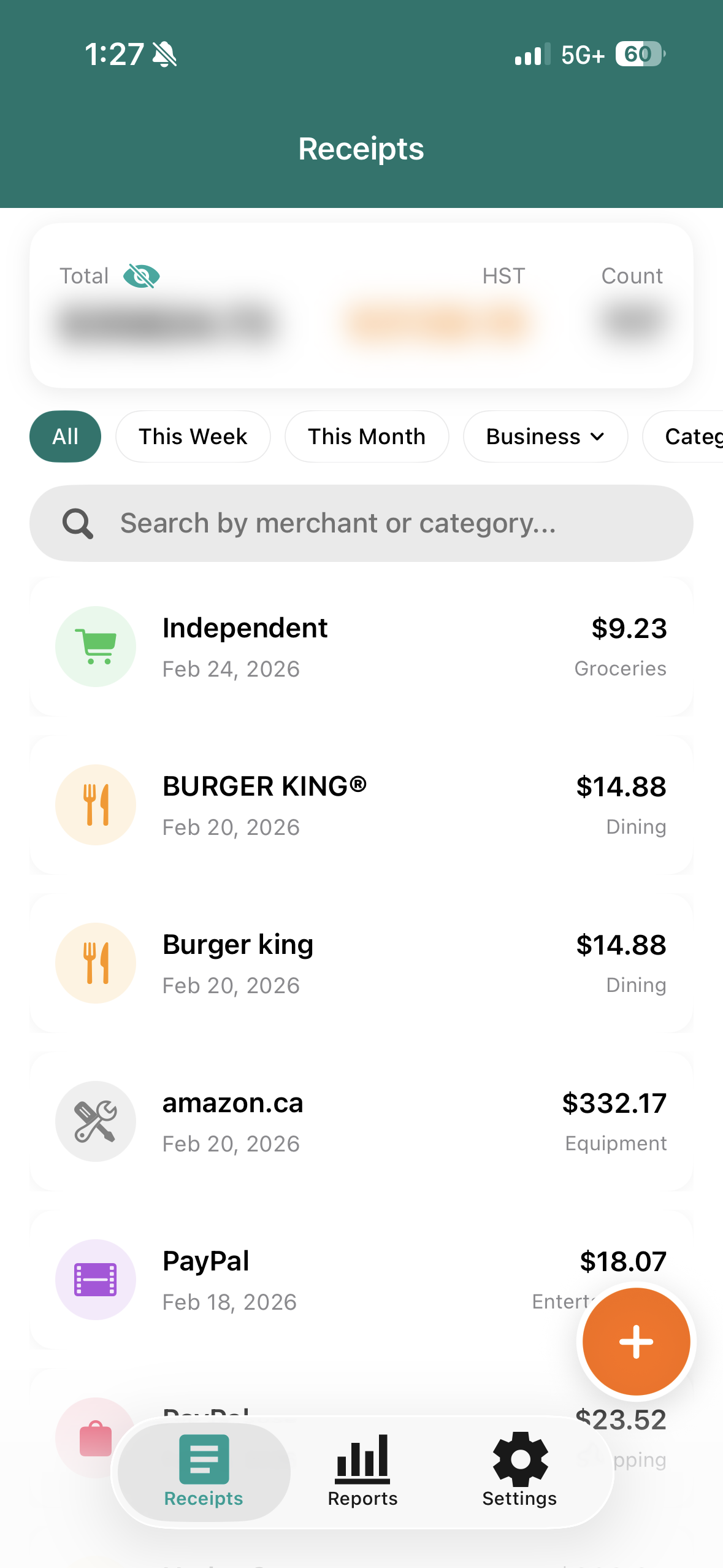
Task: Select the This Month filter
Action: [366, 436]
